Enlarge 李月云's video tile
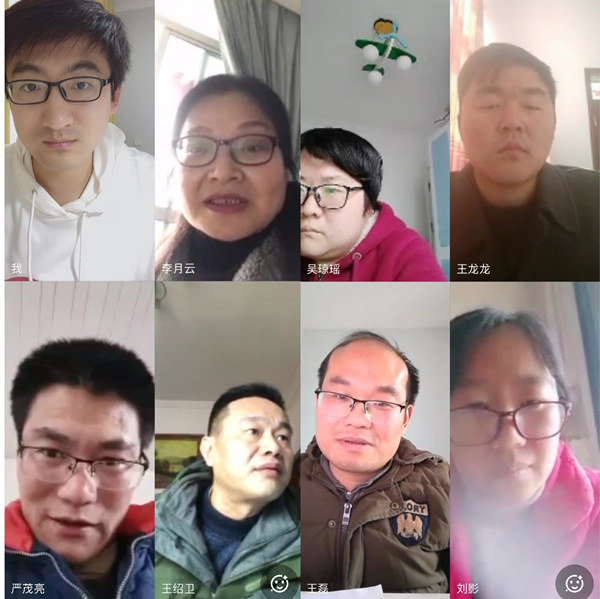600x599 pixels. tap(227, 140)
